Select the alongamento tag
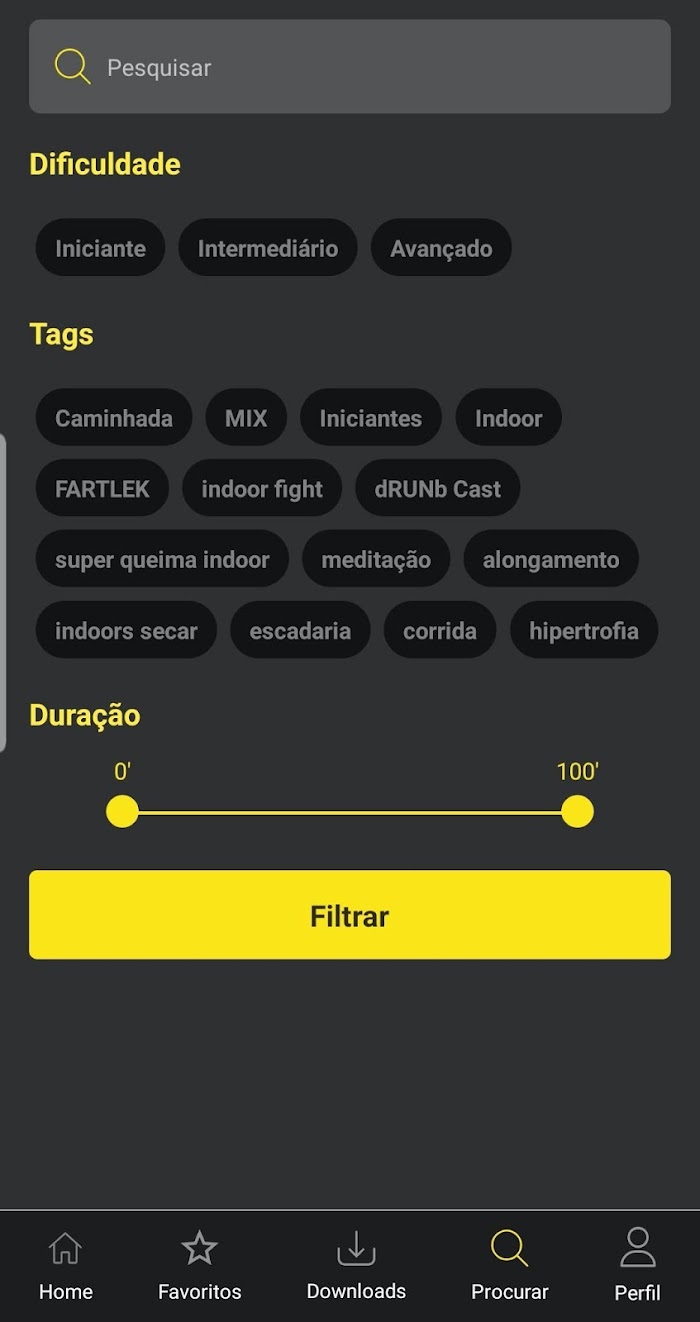Viewport: 700px width, 1322px height. tap(551, 560)
